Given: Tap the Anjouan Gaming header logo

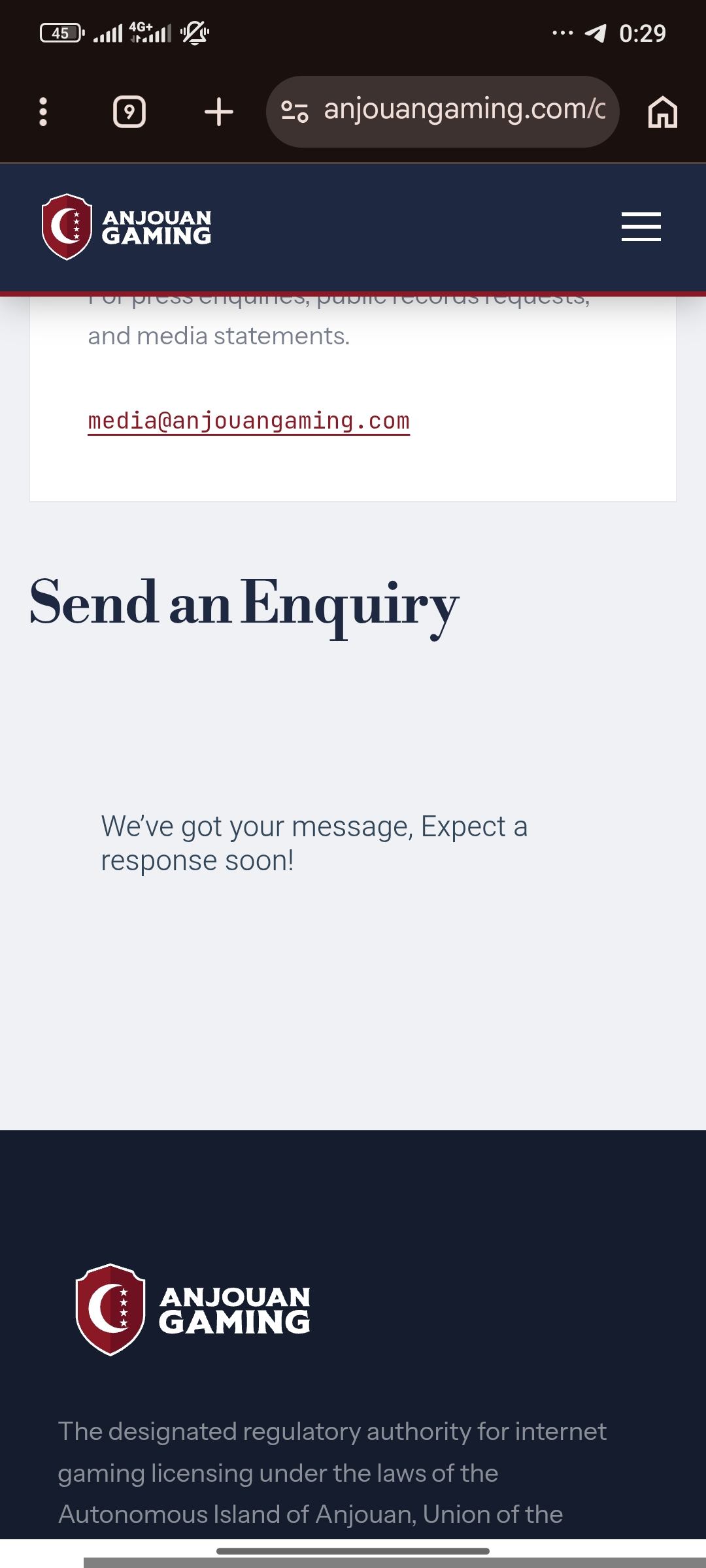Looking at the screenshot, I should pos(127,227).
